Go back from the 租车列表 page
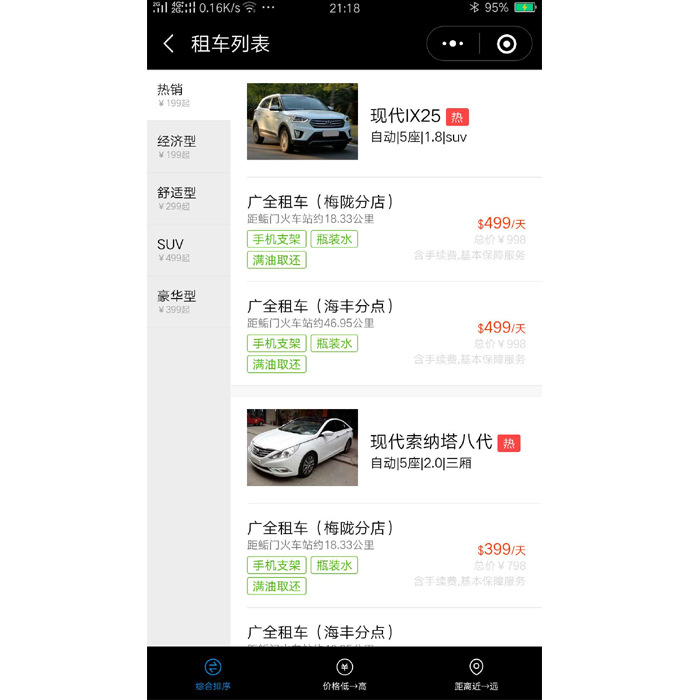700x700 pixels. pyautogui.click(x=169, y=44)
